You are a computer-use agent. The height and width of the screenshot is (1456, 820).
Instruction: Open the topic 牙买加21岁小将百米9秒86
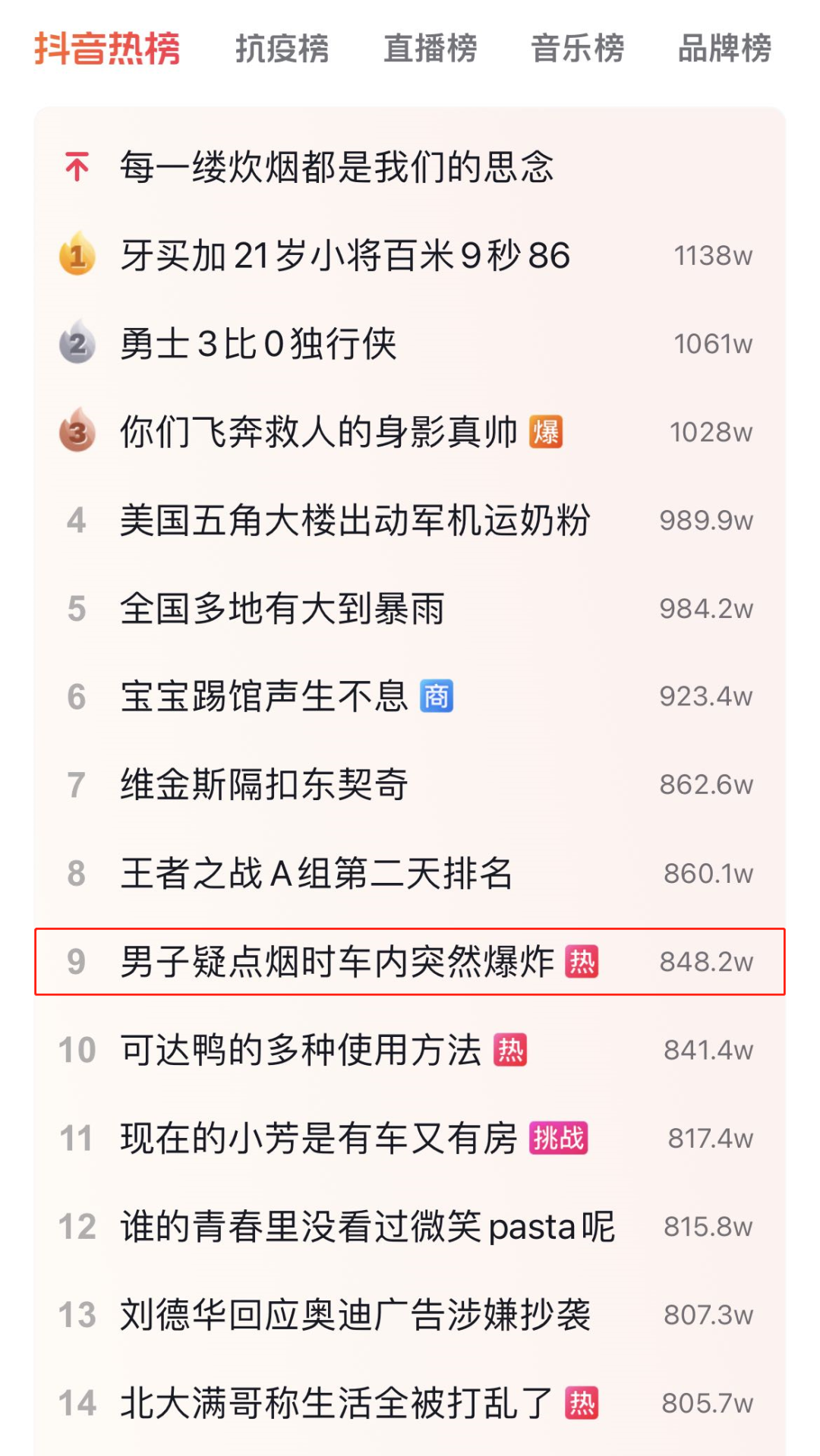tap(342, 256)
